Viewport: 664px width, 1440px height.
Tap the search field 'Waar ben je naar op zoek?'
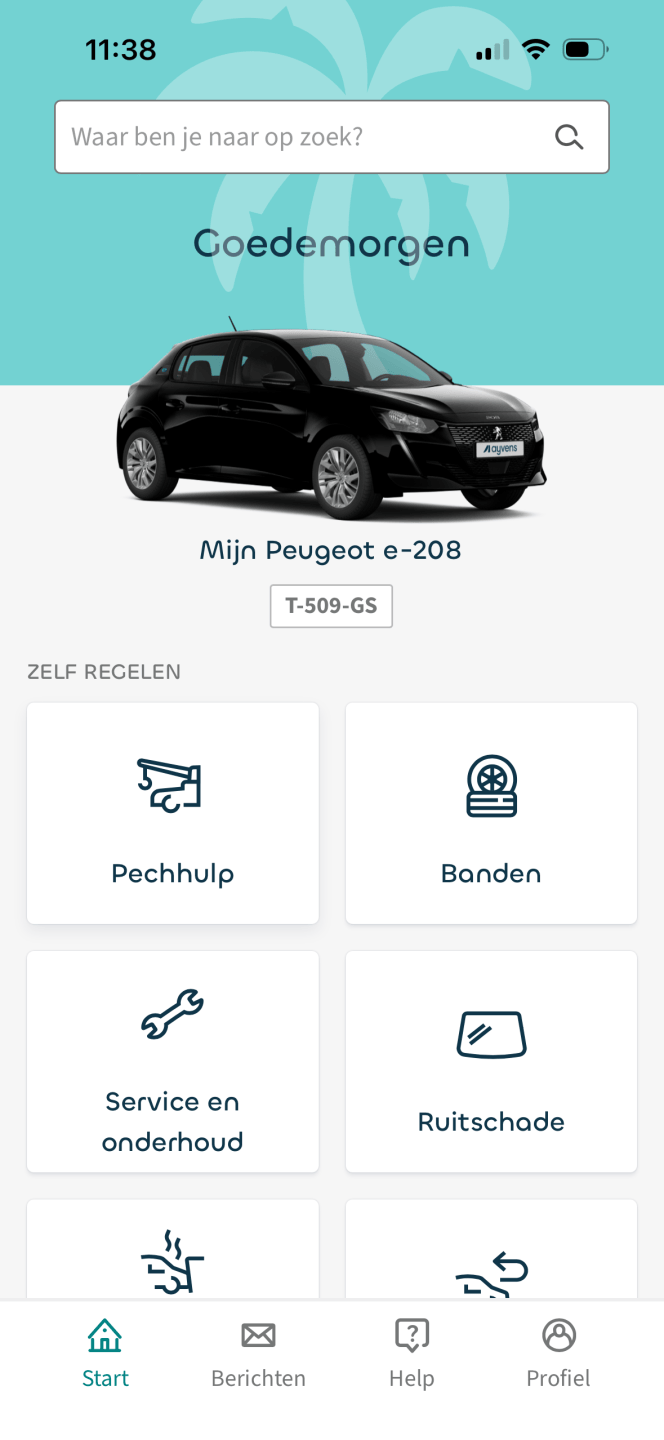(331, 137)
